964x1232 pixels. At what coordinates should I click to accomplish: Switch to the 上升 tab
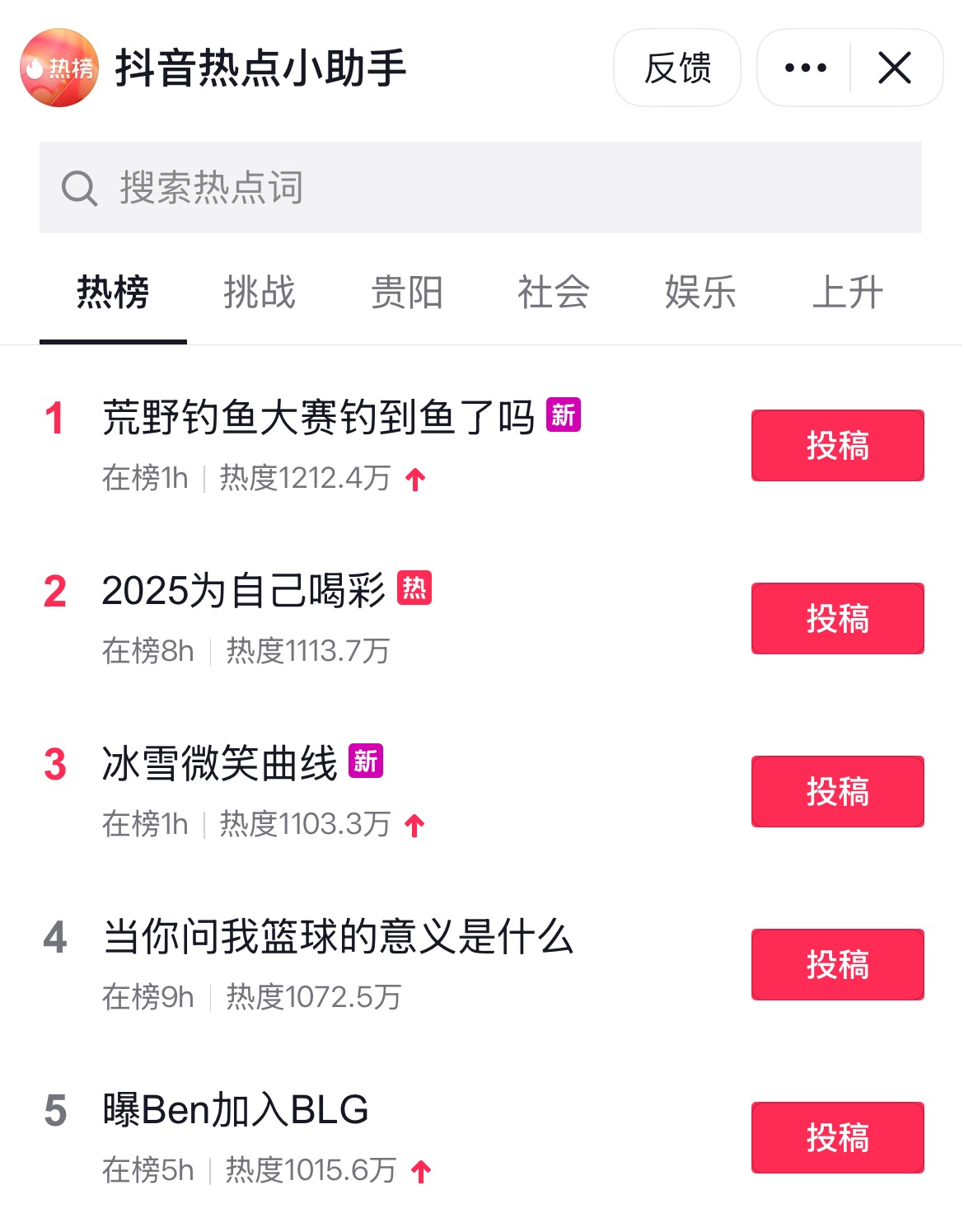tap(848, 293)
